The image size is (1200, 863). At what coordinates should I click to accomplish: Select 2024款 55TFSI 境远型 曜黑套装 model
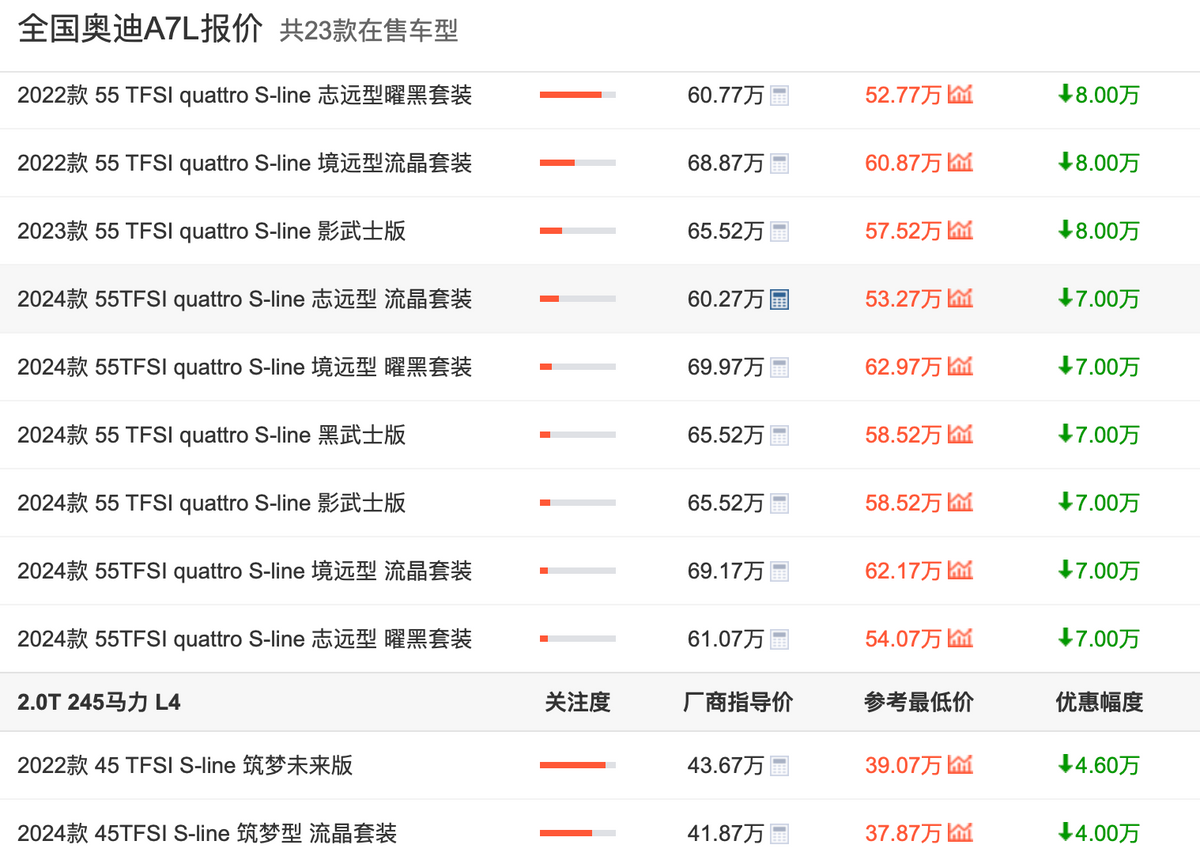(x=244, y=367)
